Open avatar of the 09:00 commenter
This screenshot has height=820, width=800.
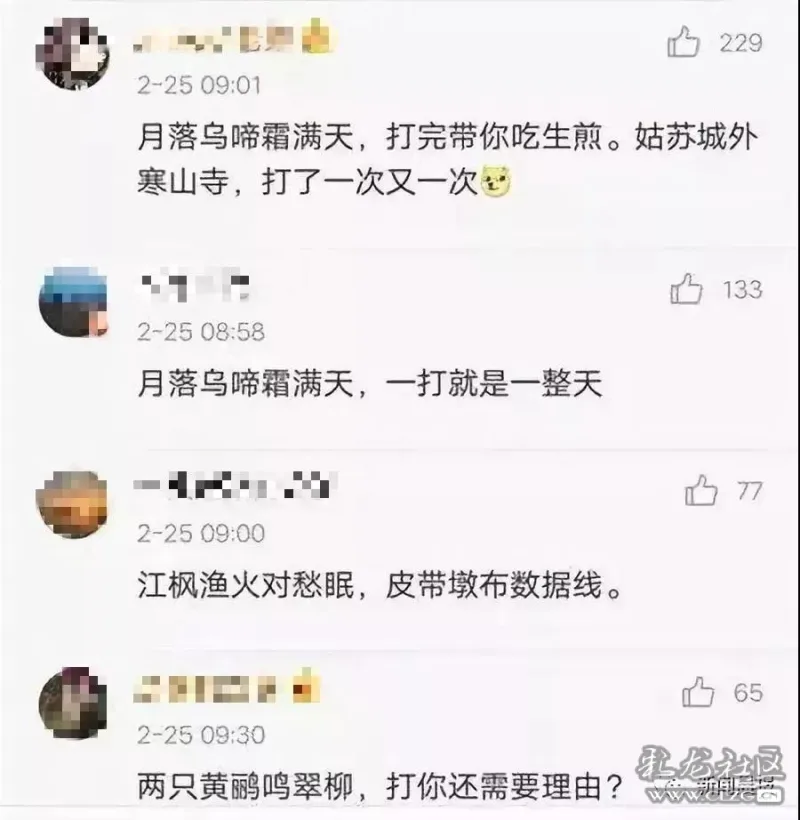72,503
